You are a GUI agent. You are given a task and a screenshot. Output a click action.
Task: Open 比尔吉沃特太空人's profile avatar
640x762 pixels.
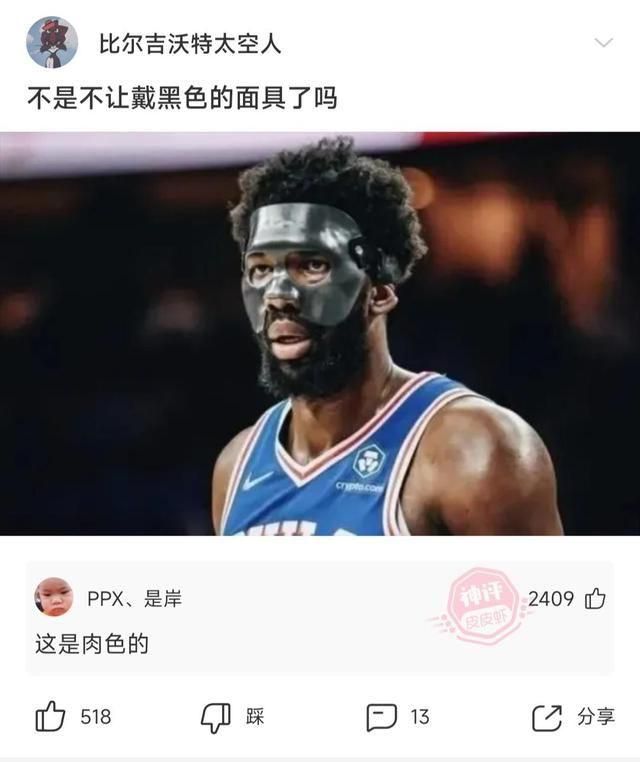pos(52,42)
